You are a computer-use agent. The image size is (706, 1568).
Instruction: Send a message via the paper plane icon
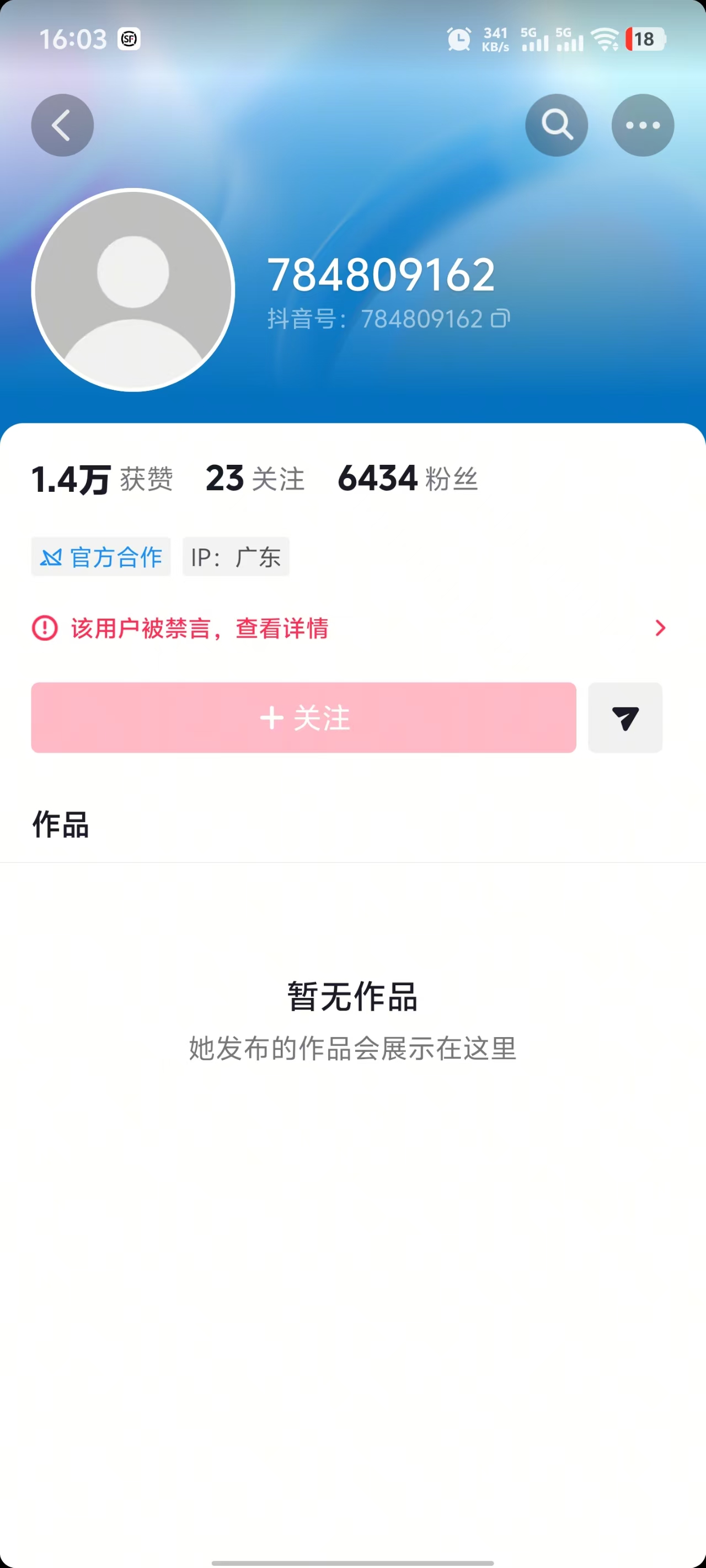tap(625, 718)
